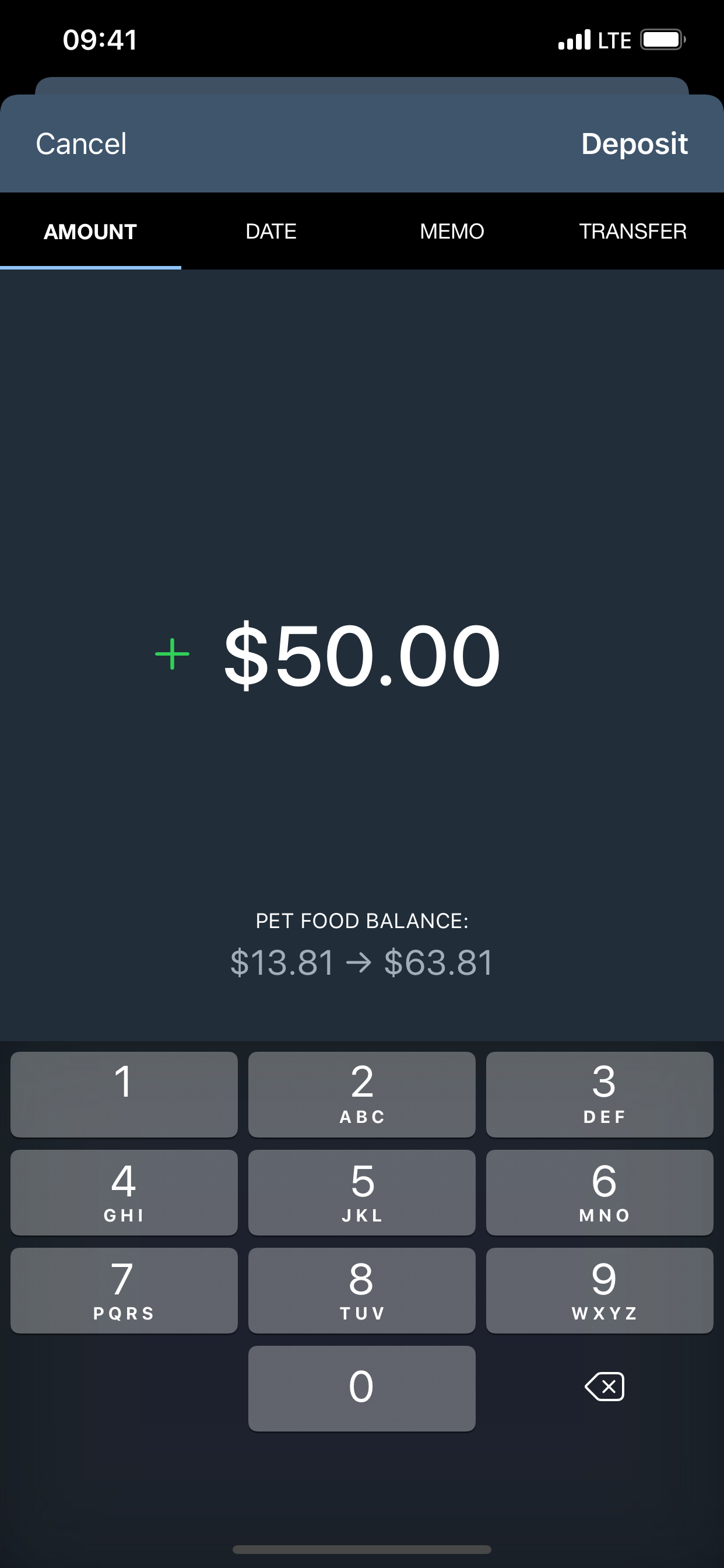Enter digit 5 on keypad
This screenshot has width=724, height=1568.
(x=361, y=1192)
